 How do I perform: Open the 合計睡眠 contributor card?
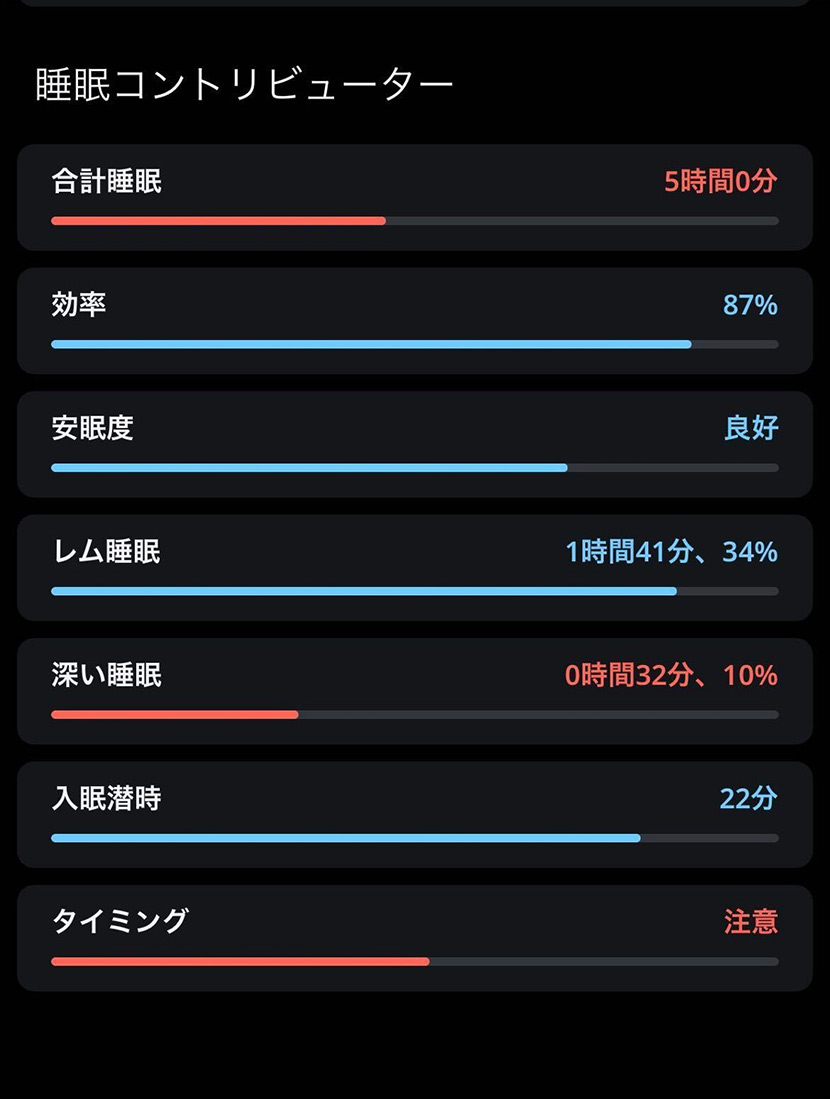[414, 197]
